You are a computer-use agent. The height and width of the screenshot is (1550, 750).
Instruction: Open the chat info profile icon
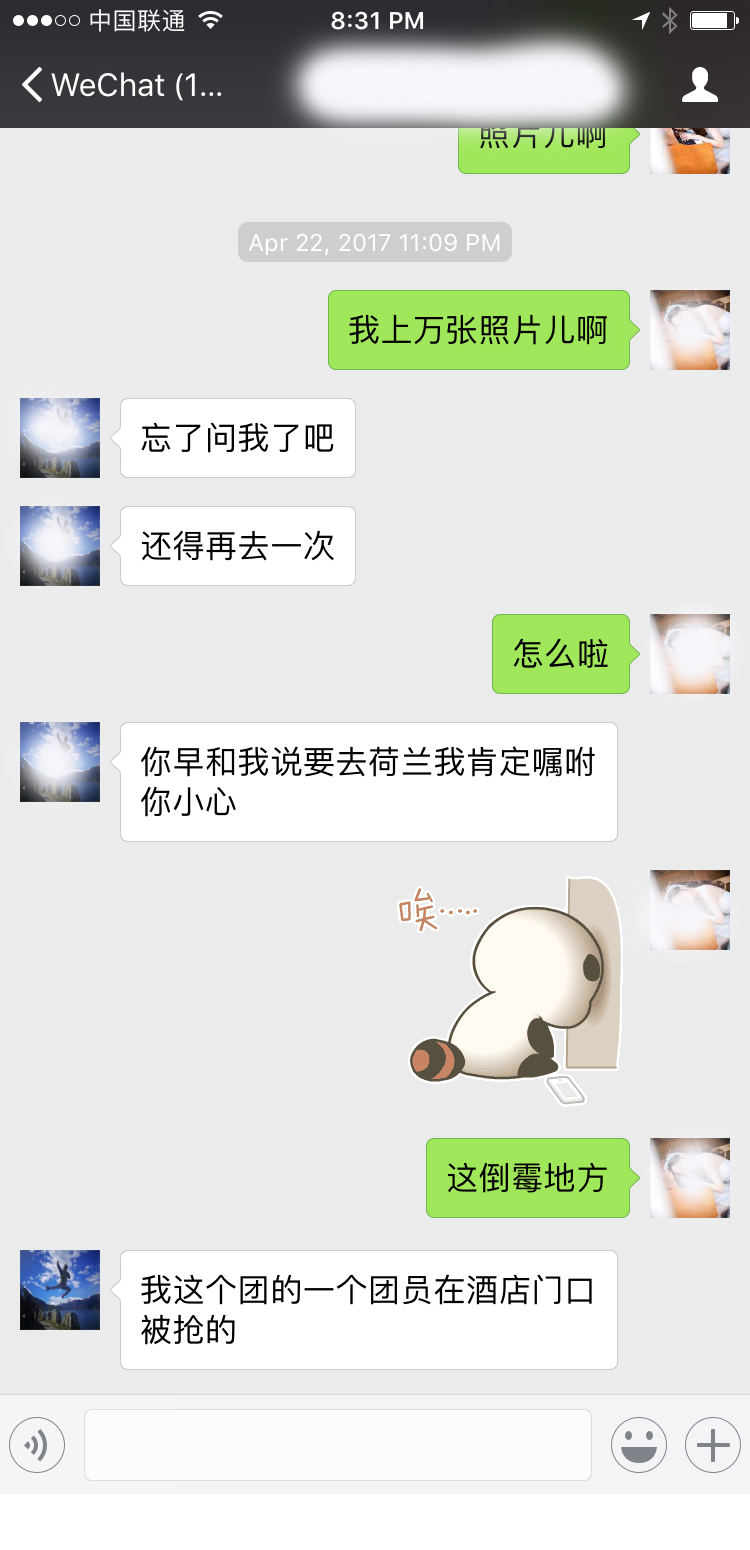(x=699, y=85)
